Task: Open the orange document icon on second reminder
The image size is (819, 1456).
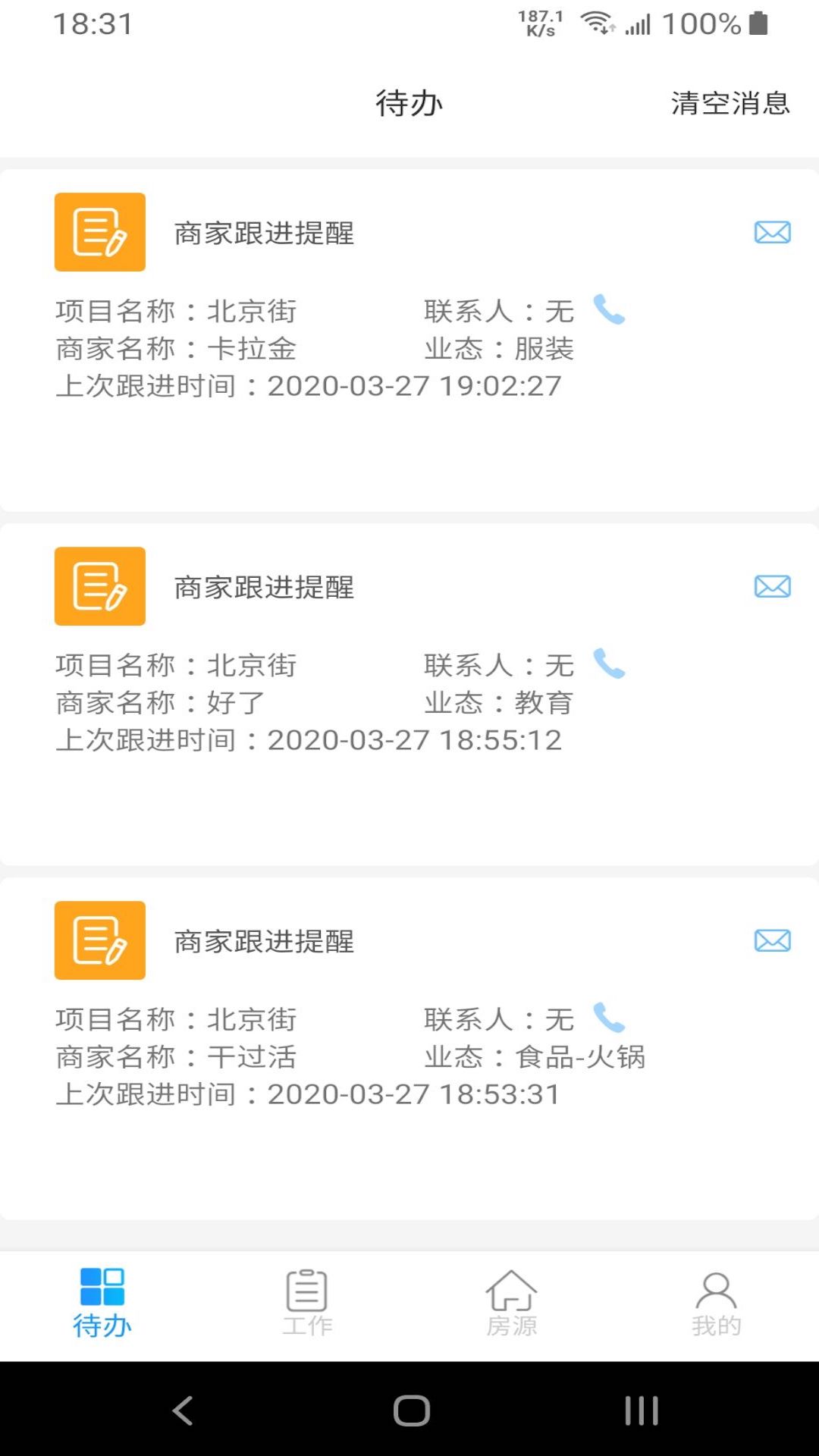Action: [99, 586]
